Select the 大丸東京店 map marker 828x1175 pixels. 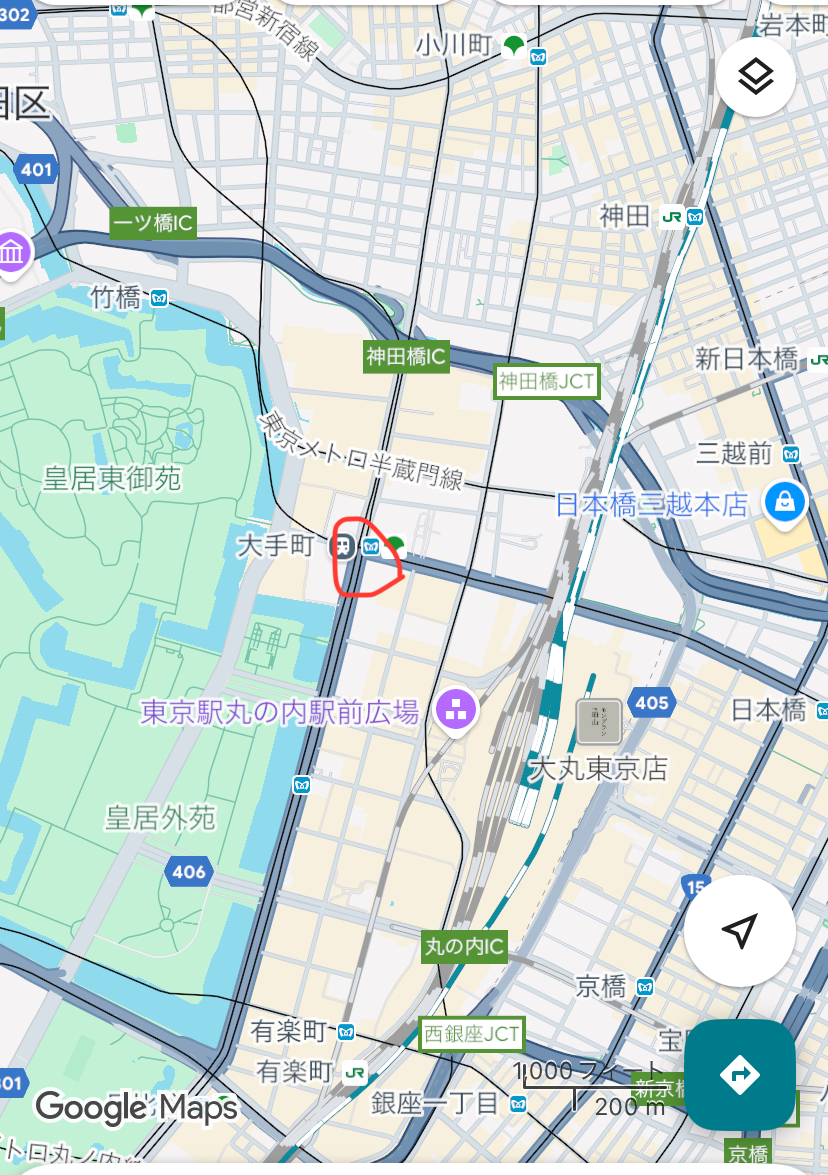[x=599, y=721]
